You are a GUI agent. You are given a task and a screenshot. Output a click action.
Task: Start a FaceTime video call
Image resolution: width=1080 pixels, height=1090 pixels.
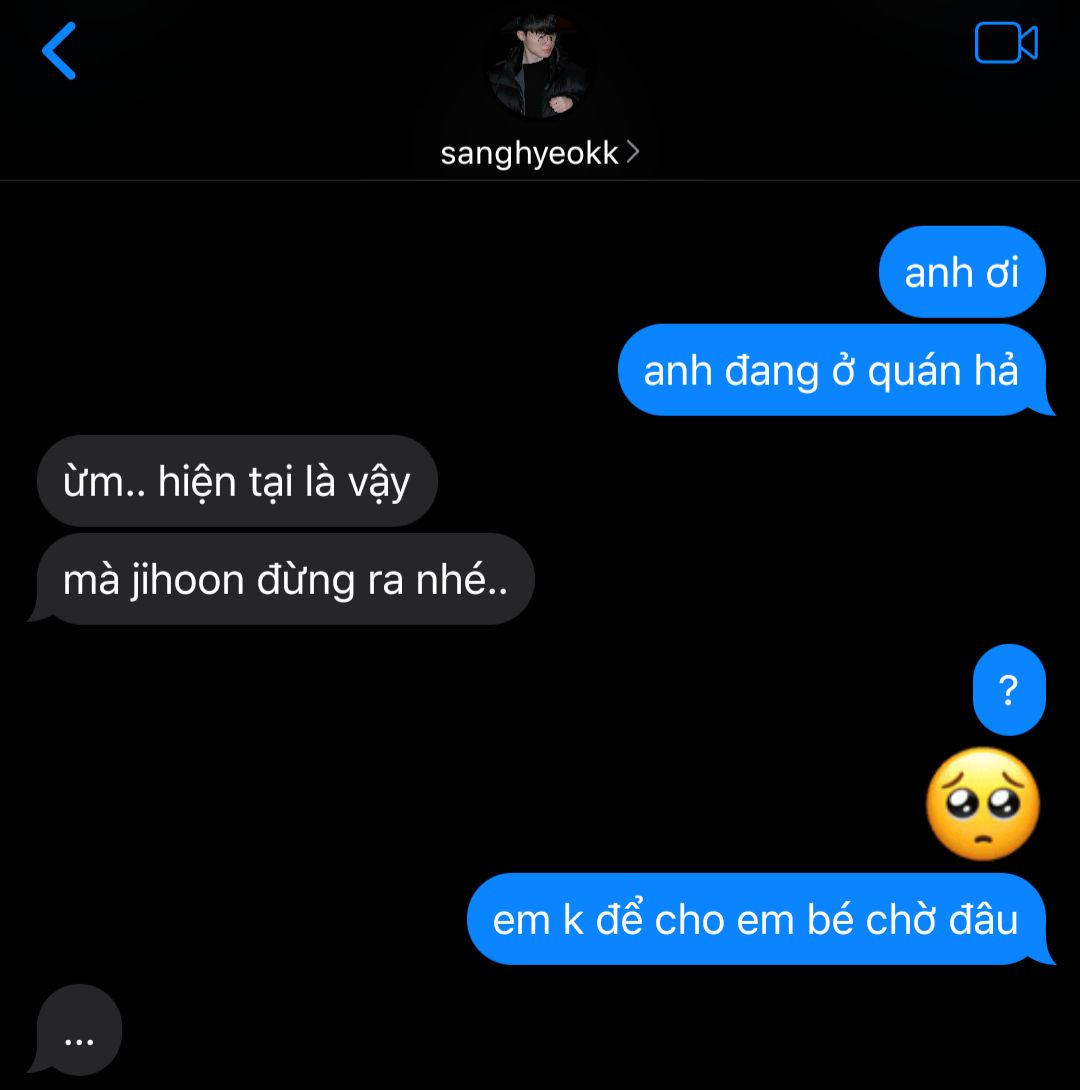[x=1006, y=44]
